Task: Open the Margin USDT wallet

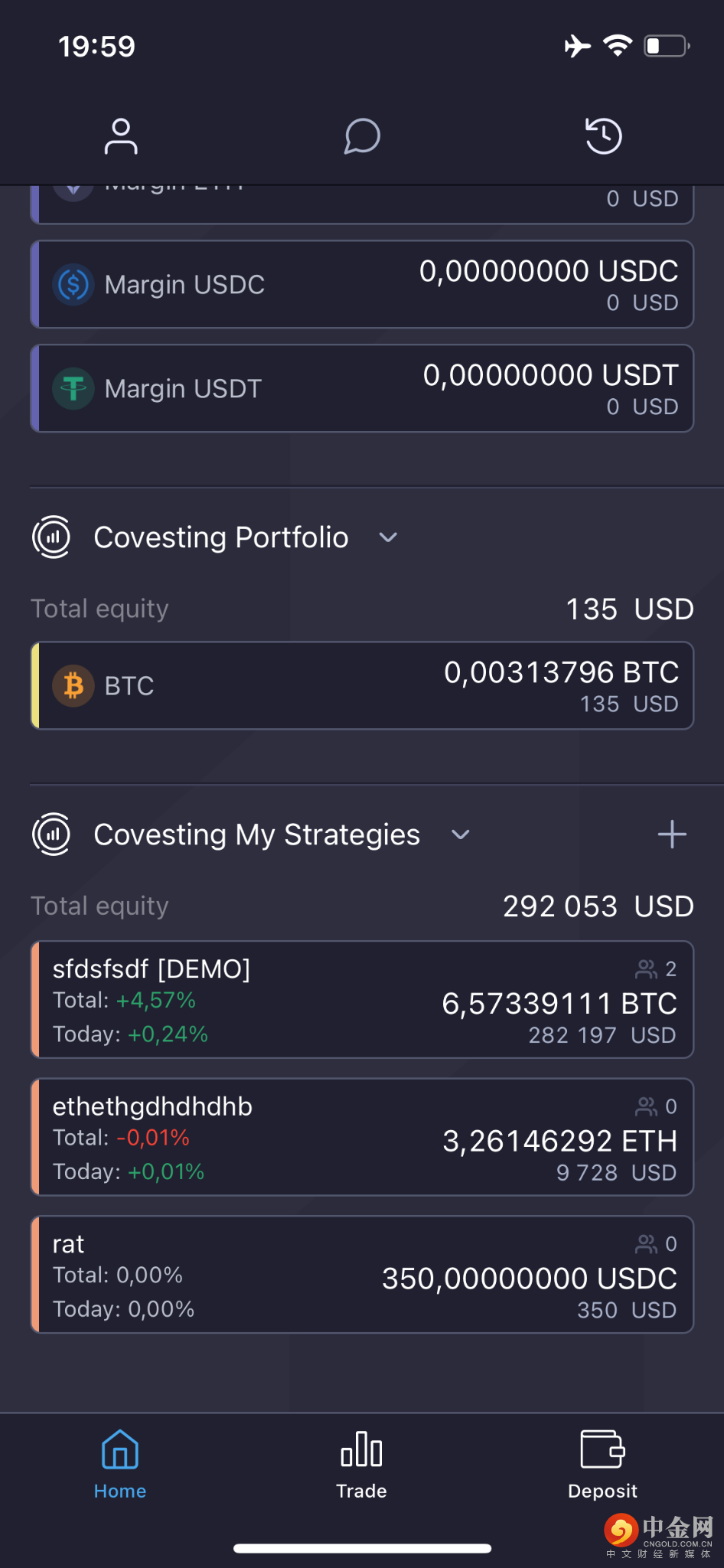Action: click(362, 388)
